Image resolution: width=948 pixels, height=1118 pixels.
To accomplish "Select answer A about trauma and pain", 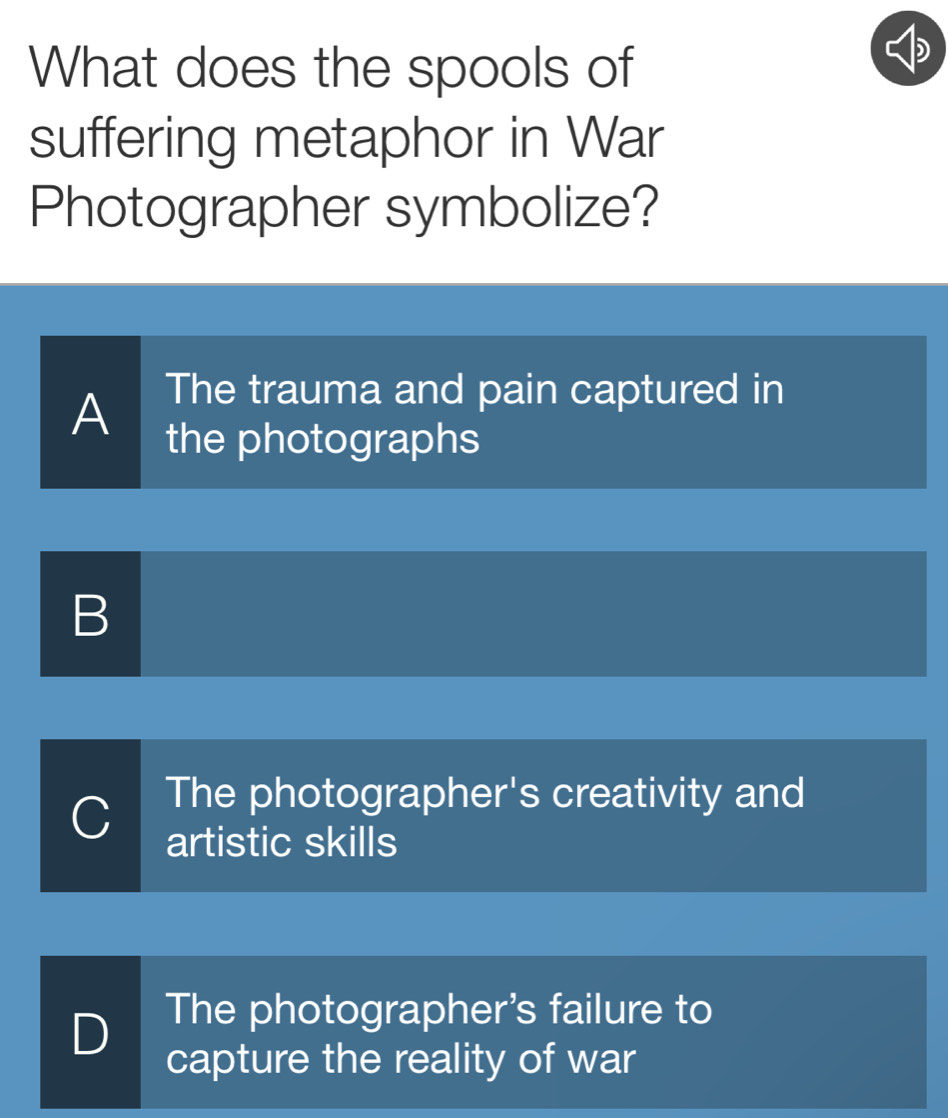I will [483, 412].
